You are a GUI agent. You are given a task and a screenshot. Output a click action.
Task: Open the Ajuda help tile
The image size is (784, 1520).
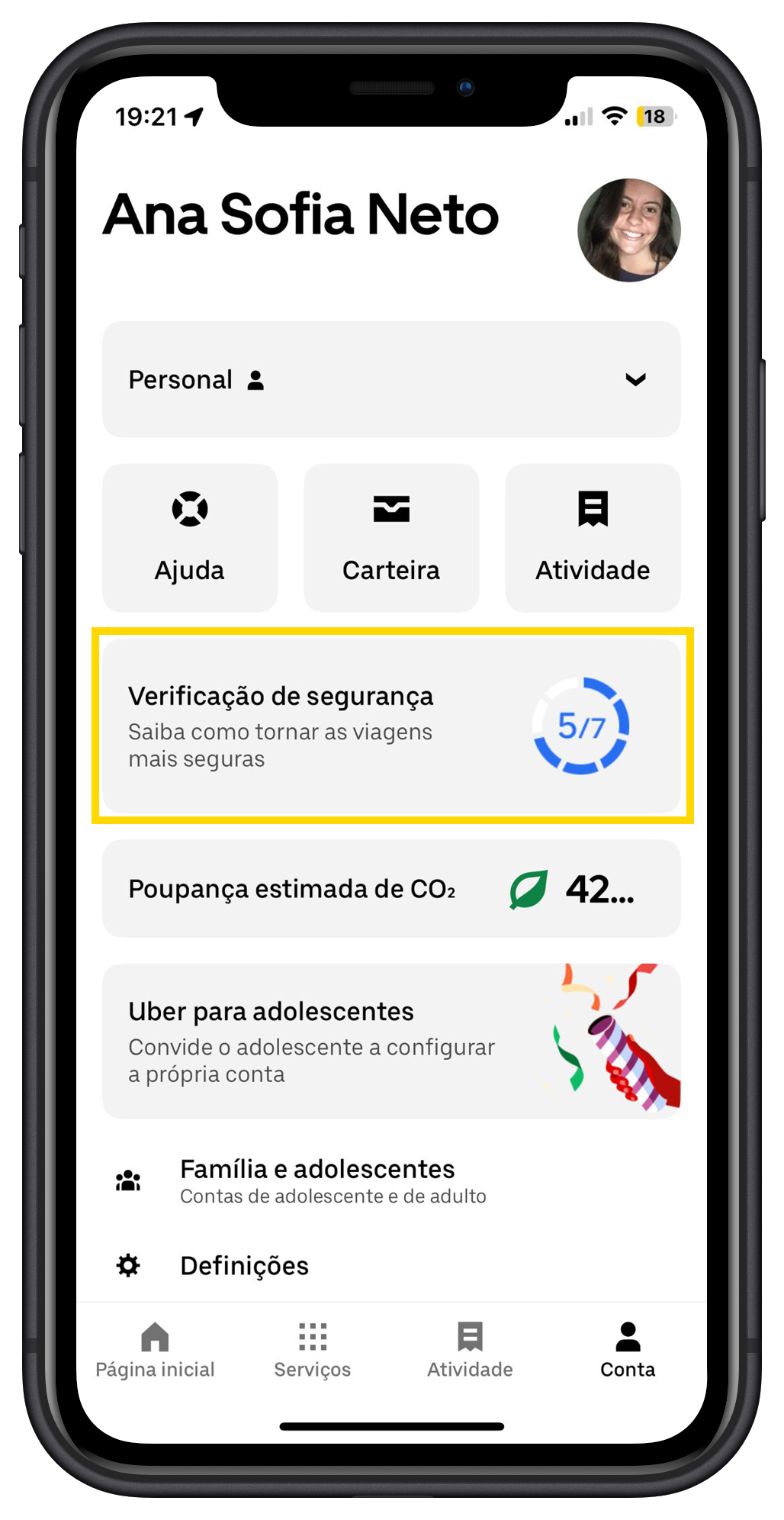(190, 537)
